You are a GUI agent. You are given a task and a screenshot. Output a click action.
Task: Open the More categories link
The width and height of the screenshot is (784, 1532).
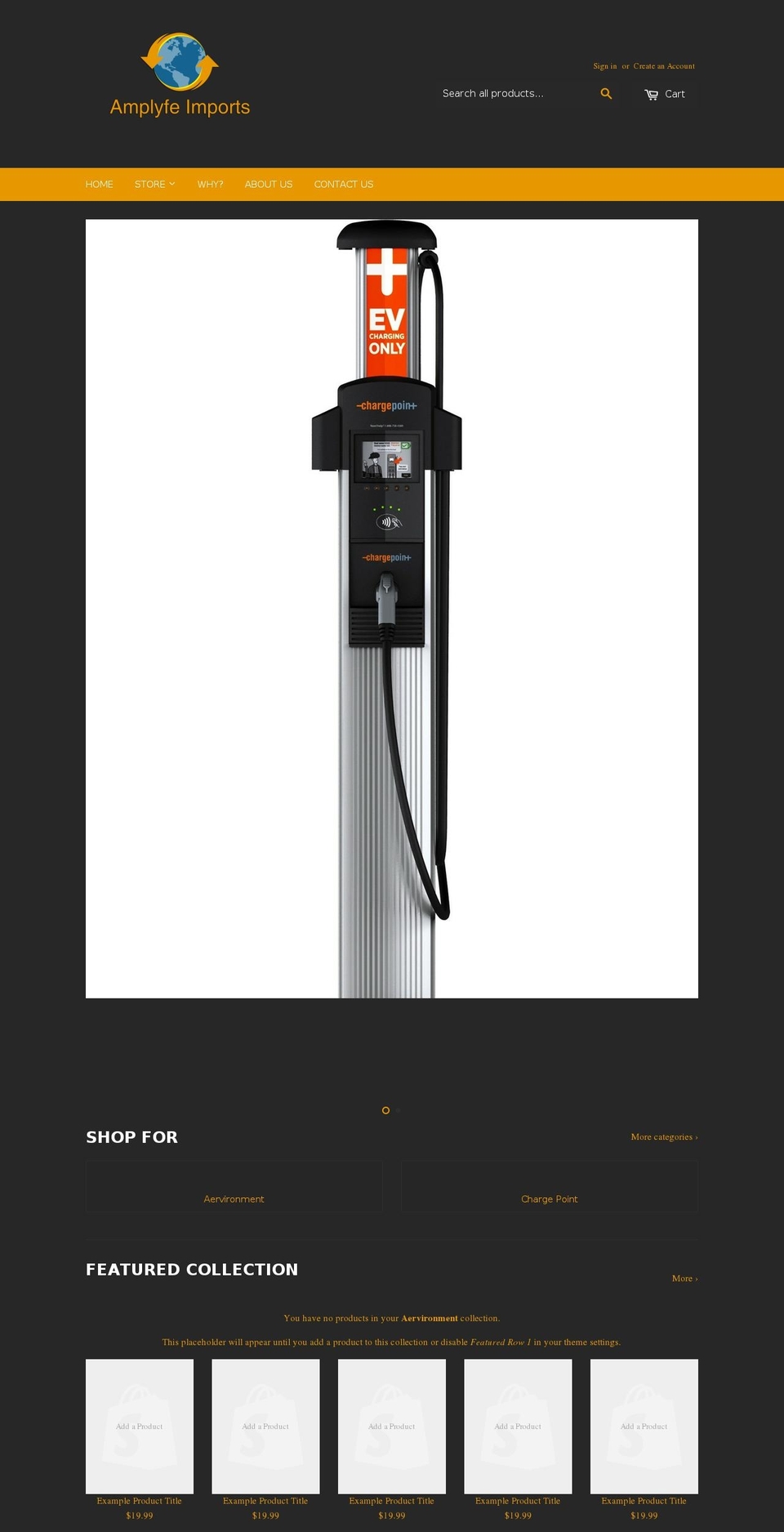[x=663, y=1137]
